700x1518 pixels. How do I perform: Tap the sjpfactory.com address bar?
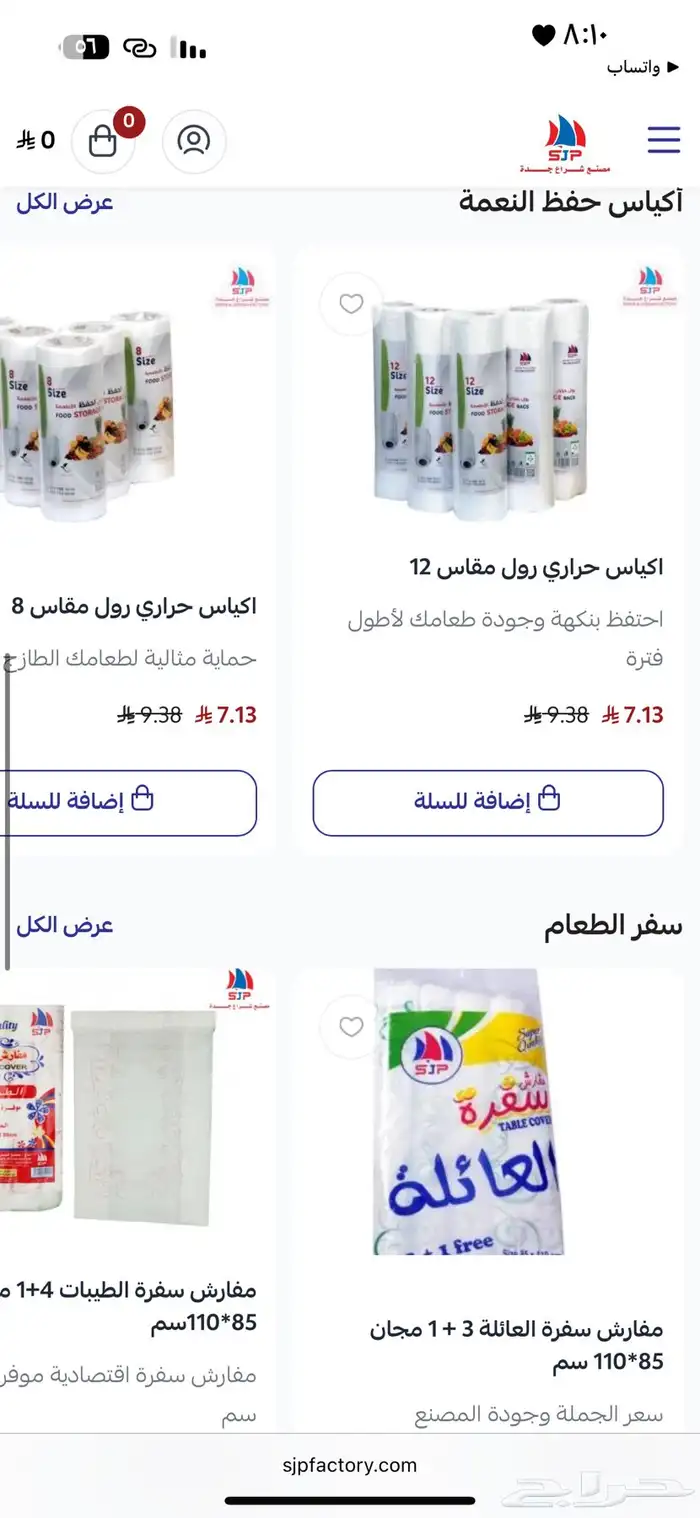349,1465
